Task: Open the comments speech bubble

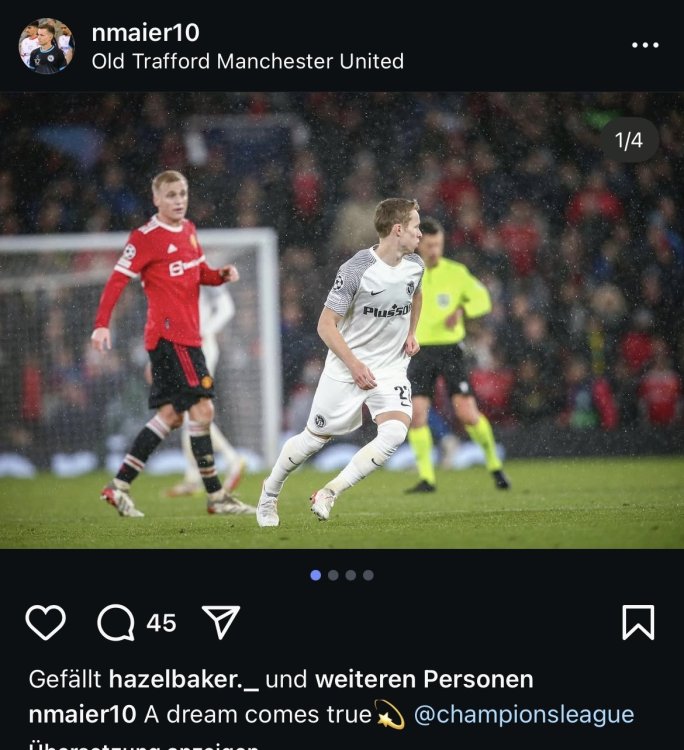Action: pos(116,622)
